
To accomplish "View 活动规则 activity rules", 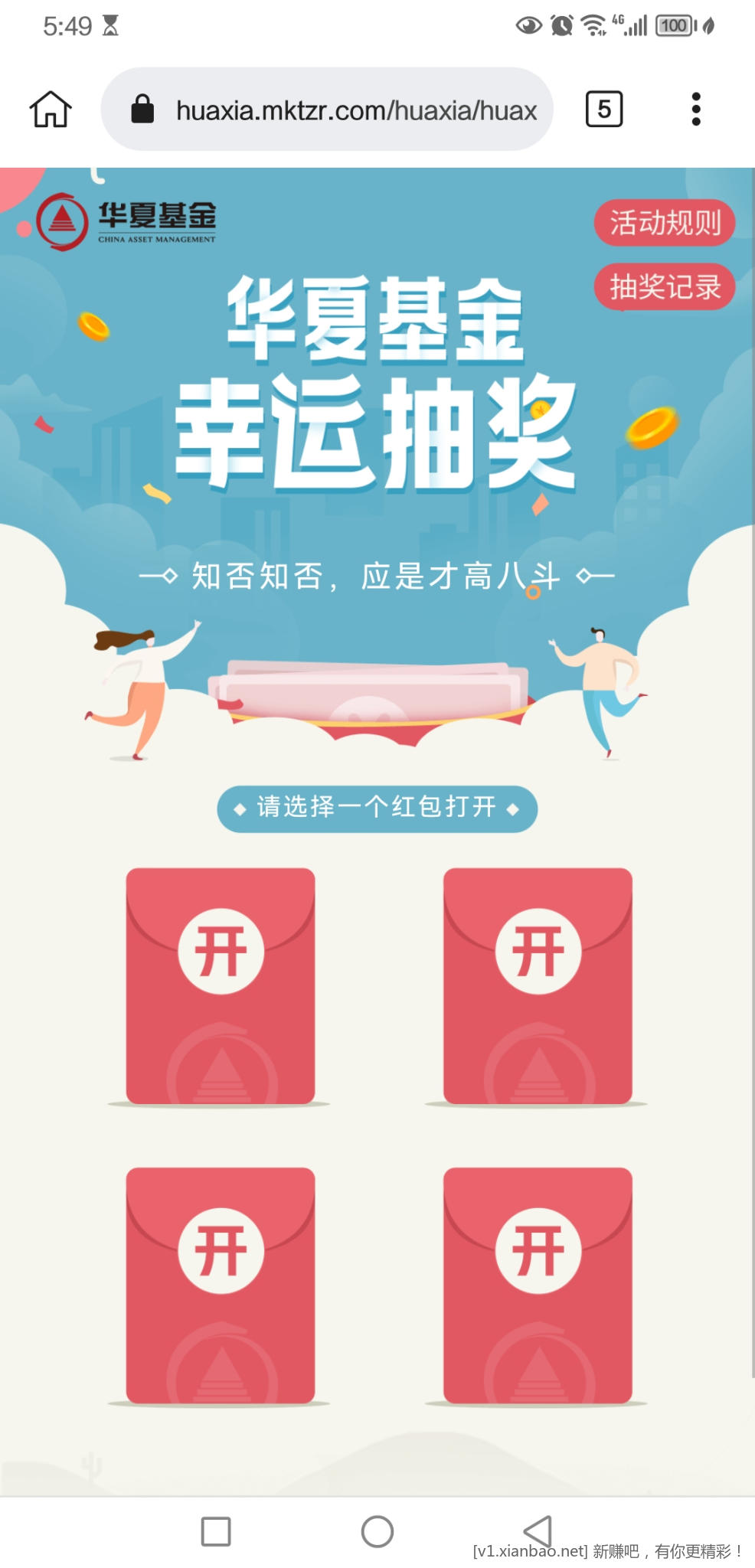I will [x=664, y=223].
